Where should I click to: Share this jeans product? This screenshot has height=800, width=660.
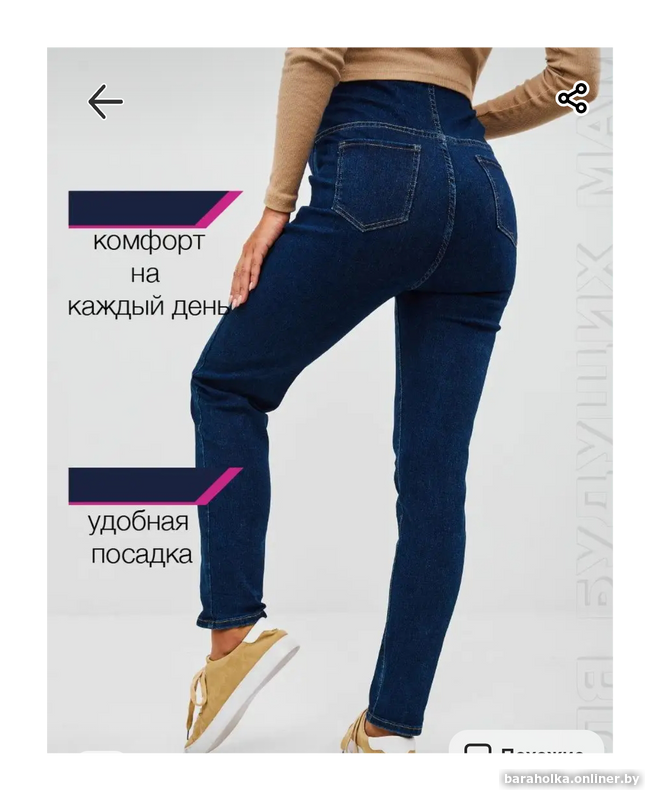coord(573,98)
